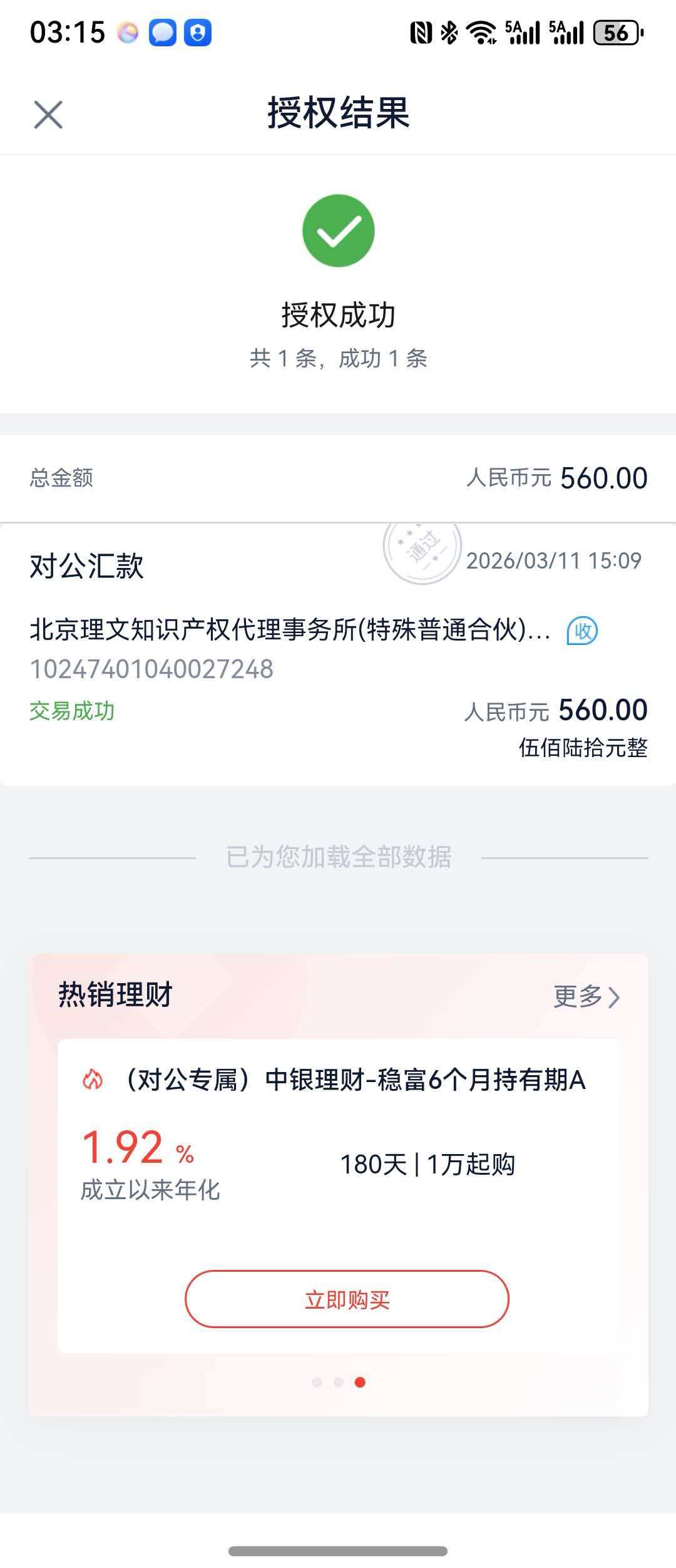Select the first carousel page dot
The width and height of the screenshot is (676, 1568).
click(x=317, y=1382)
